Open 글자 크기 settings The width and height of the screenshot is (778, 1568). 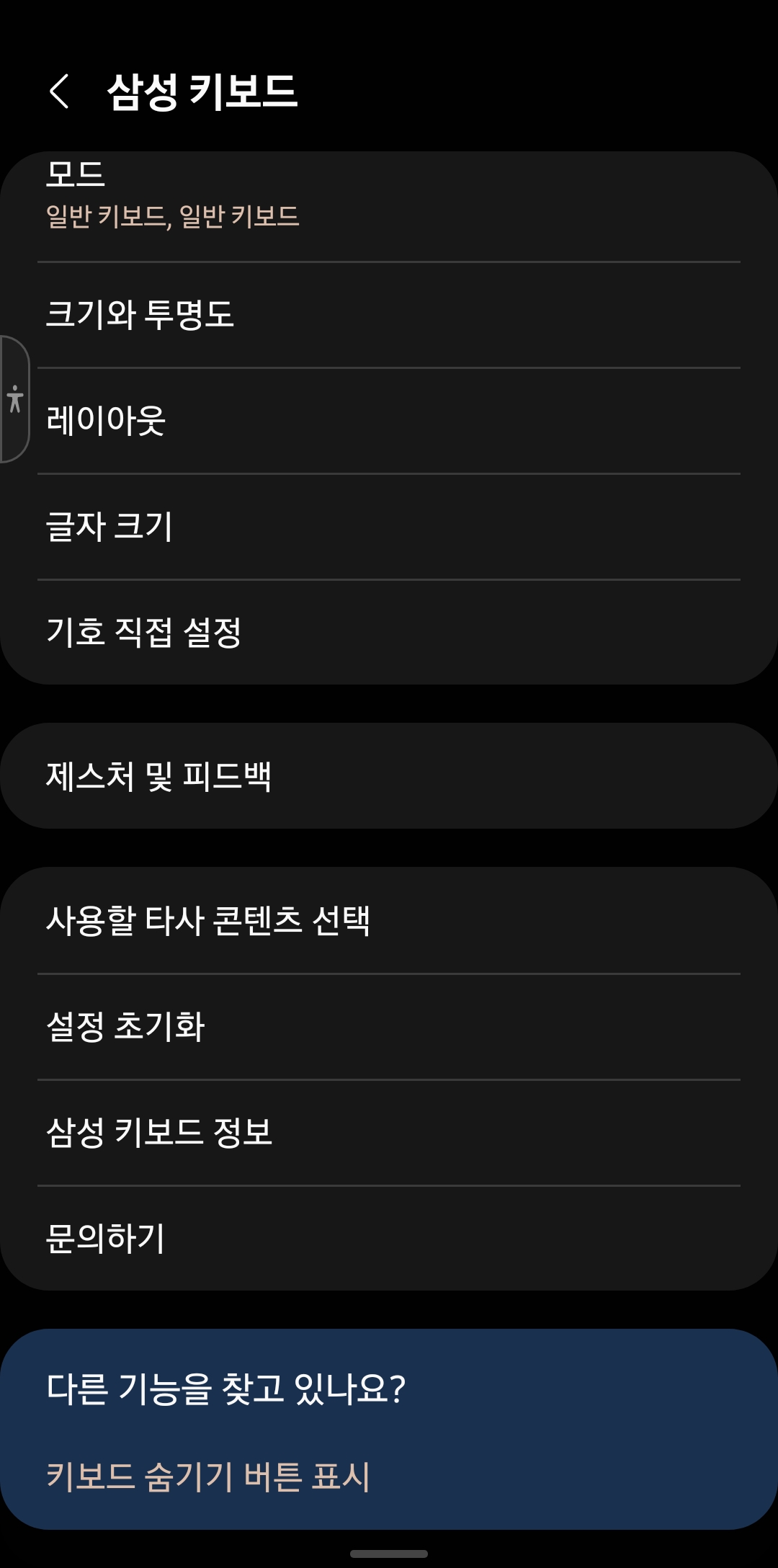point(389,527)
